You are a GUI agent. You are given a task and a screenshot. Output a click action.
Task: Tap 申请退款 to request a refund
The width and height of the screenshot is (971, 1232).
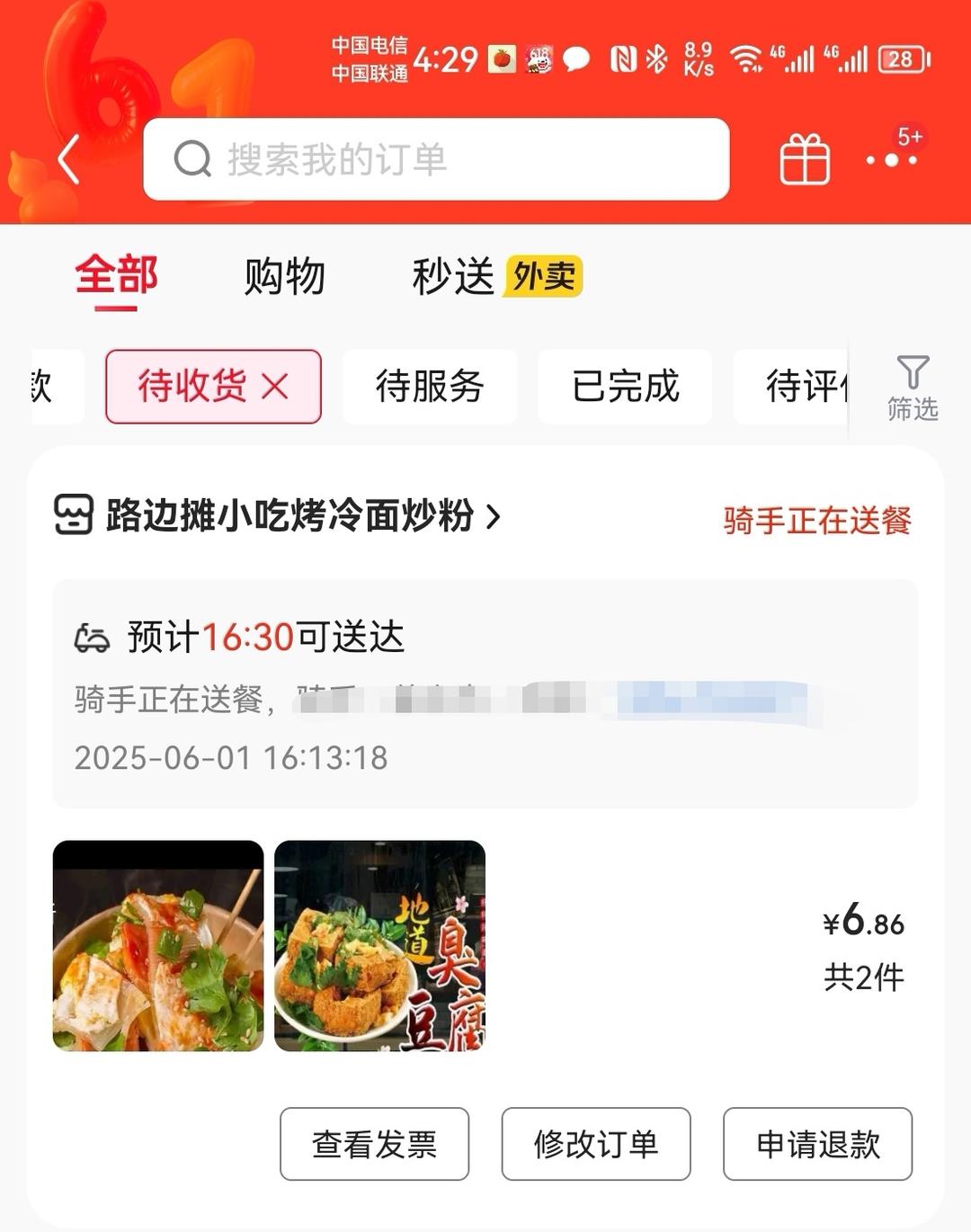[x=817, y=1144]
